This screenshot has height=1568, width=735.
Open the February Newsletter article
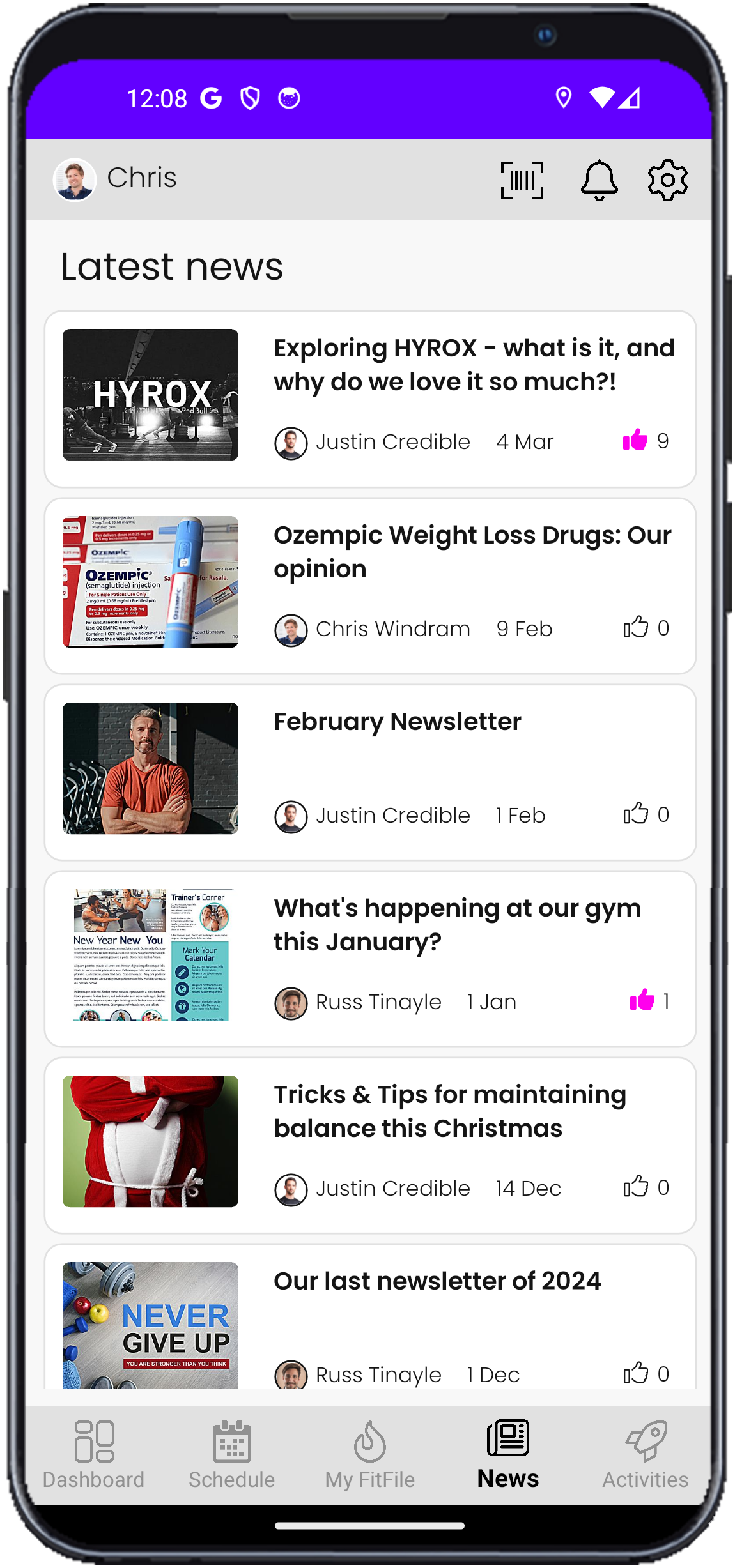pyautogui.click(x=370, y=772)
